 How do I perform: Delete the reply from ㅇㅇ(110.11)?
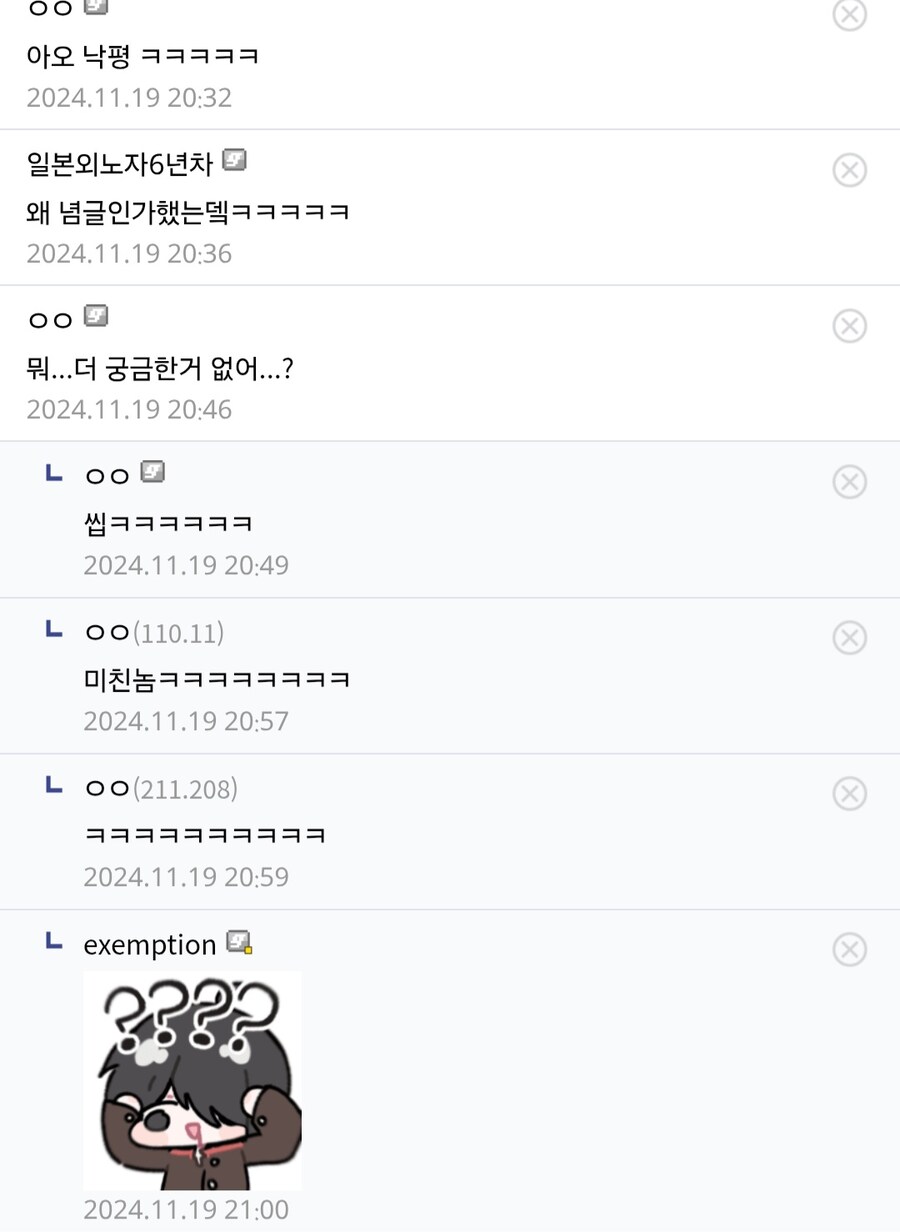[849, 638]
